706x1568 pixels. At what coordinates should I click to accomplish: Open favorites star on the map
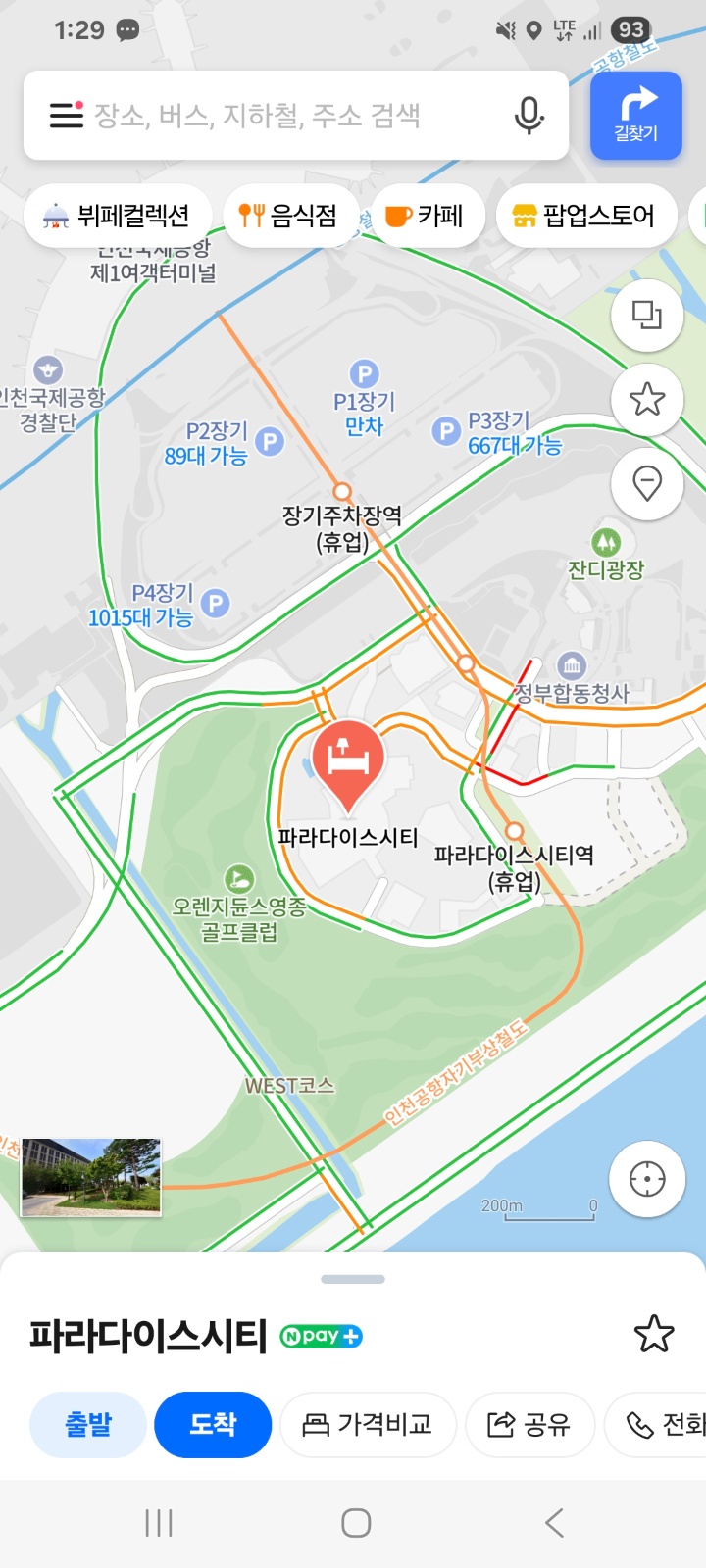click(x=647, y=399)
